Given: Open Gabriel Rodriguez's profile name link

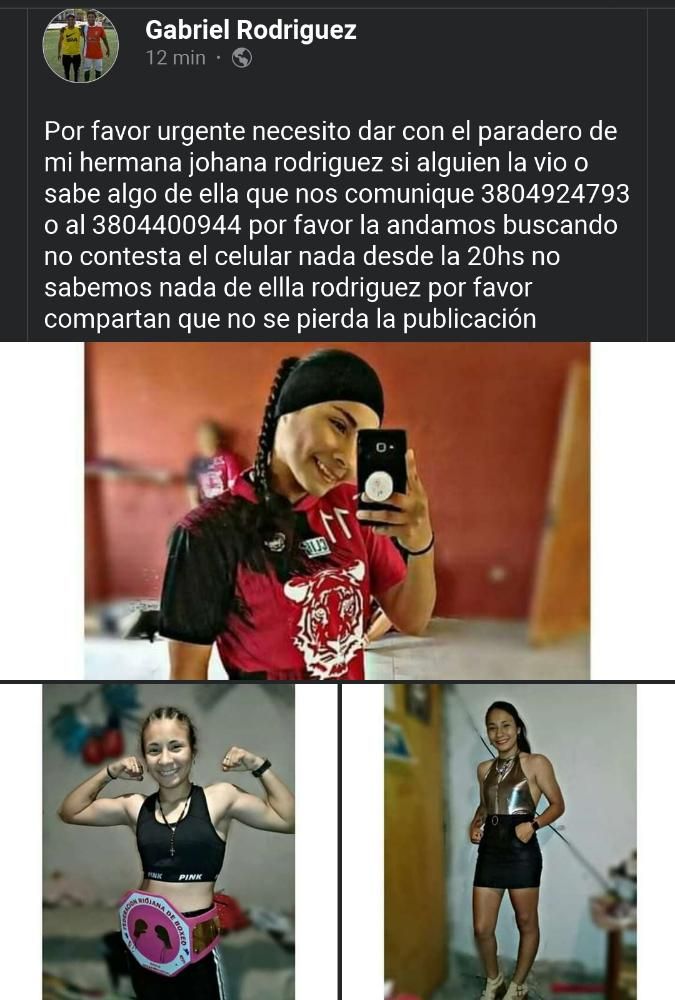Looking at the screenshot, I should (251, 30).
